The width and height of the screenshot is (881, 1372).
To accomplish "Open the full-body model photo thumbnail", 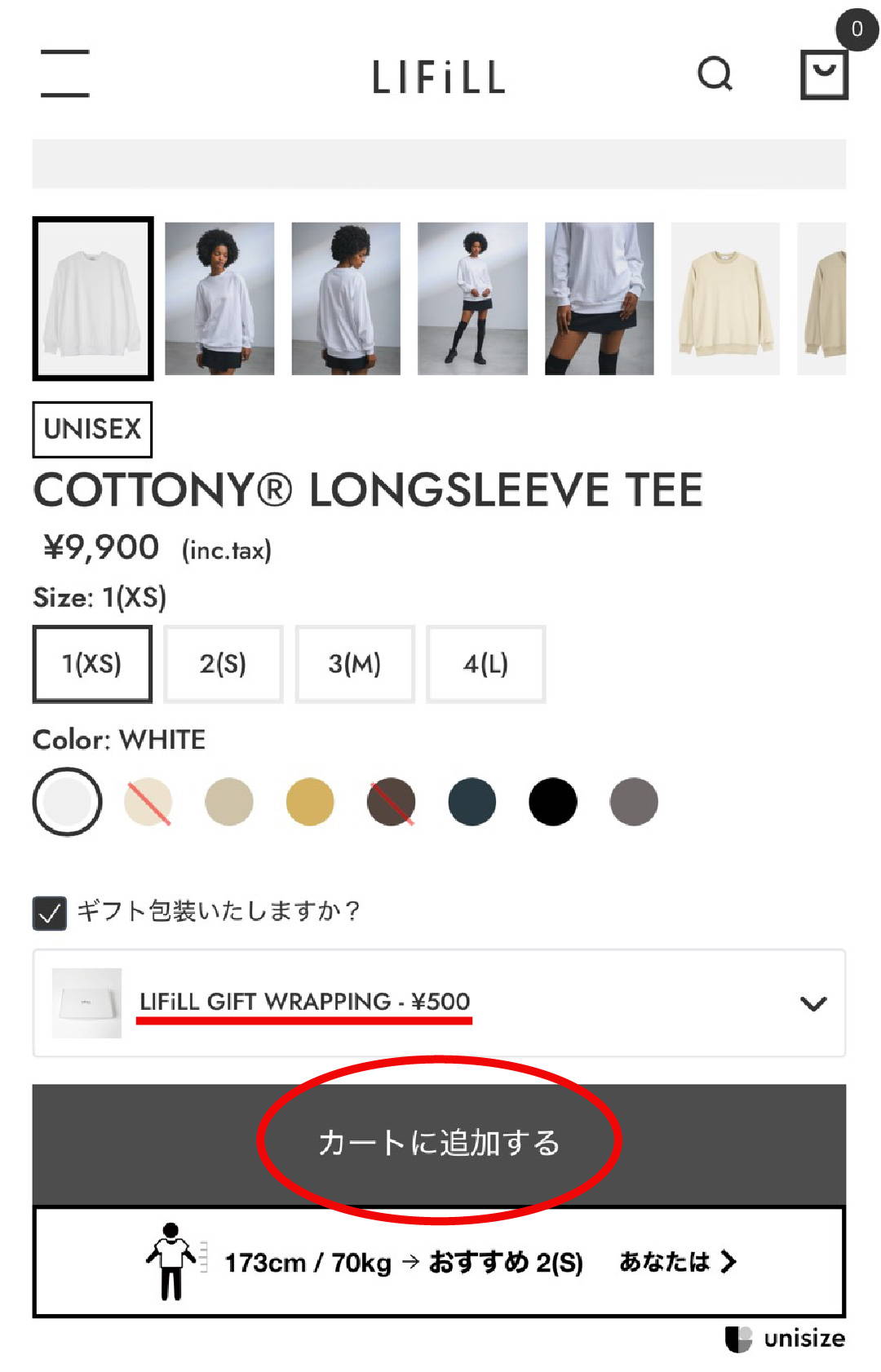I will tap(472, 299).
